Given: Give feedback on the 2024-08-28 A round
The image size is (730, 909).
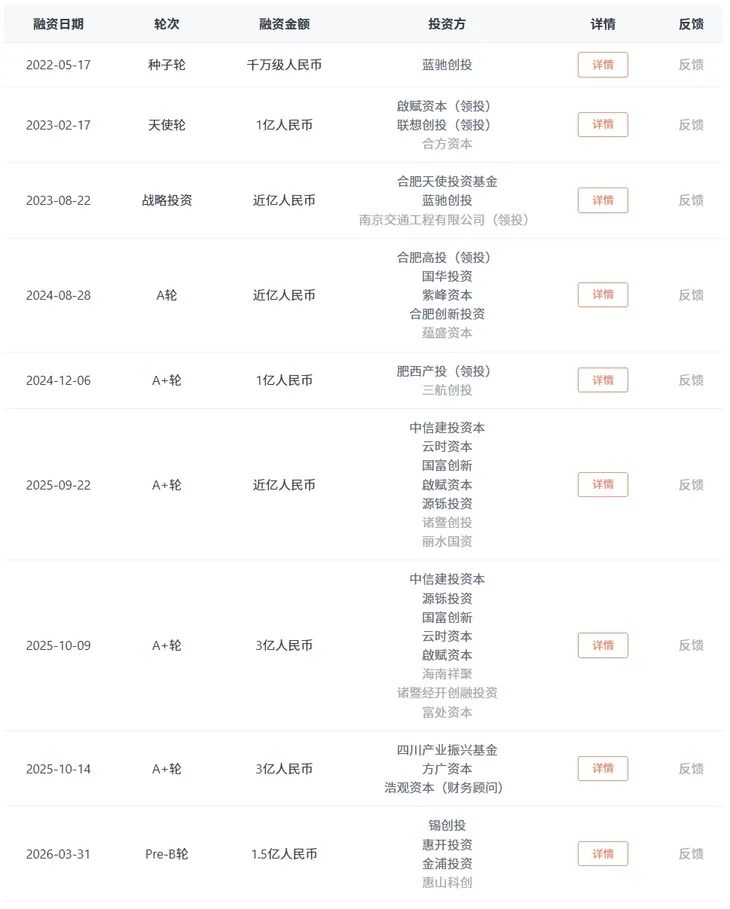Looking at the screenshot, I should tap(691, 295).
